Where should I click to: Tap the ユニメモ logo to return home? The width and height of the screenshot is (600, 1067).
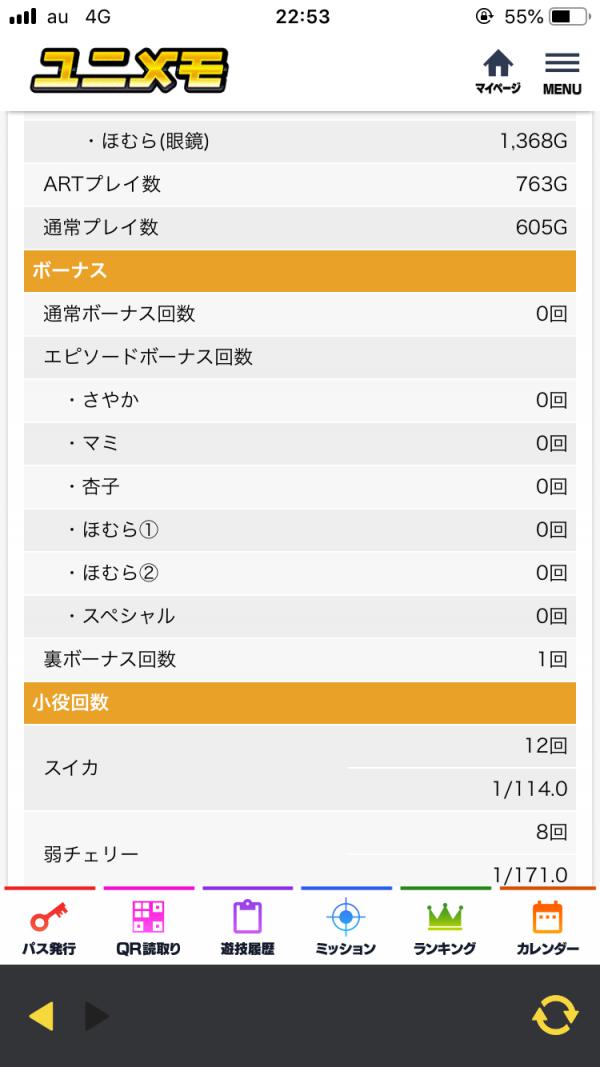point(129,71)
